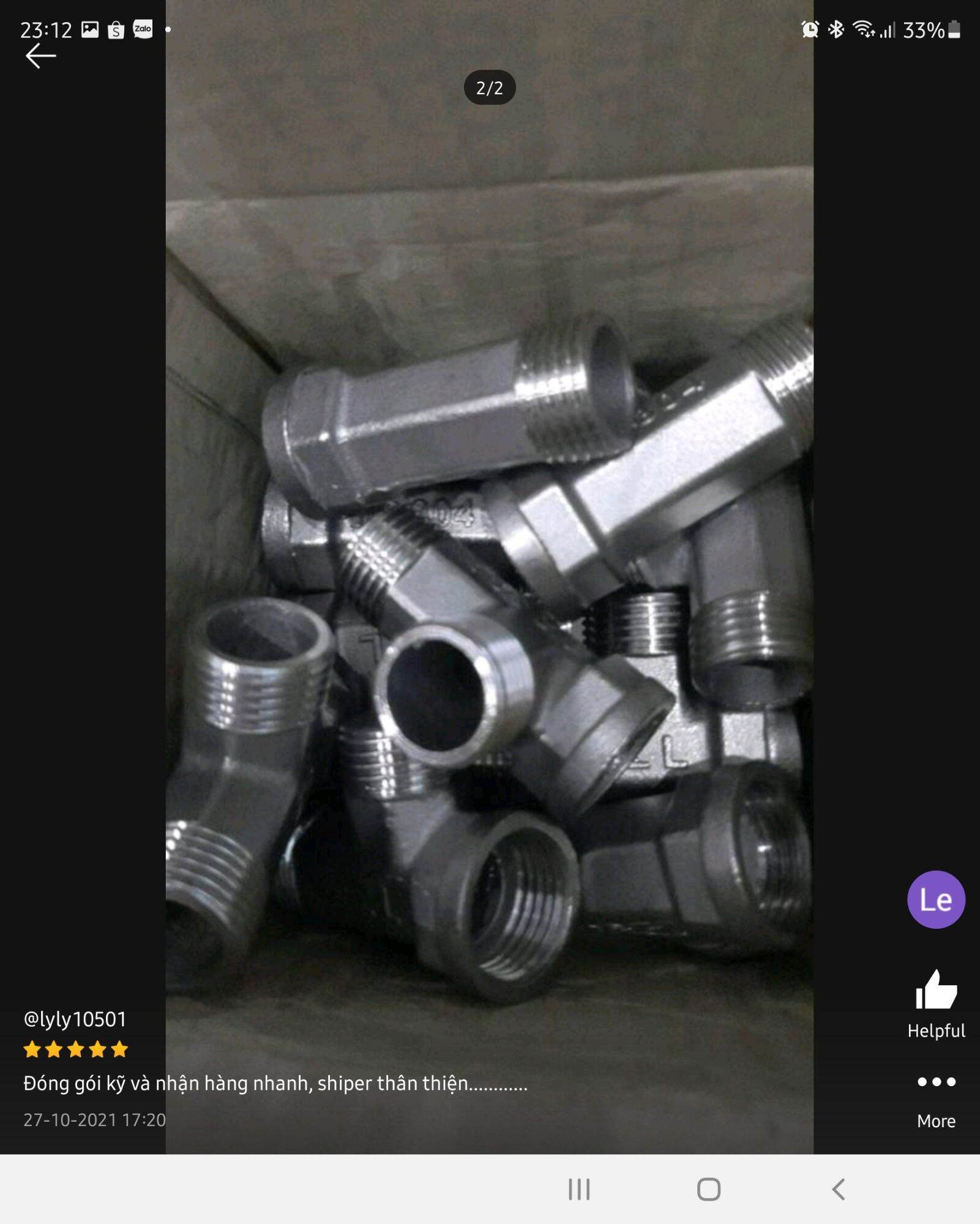Open reviewer profile @lyly10501
Screen dimensions: 980x1224
(x=75, y=1018)
